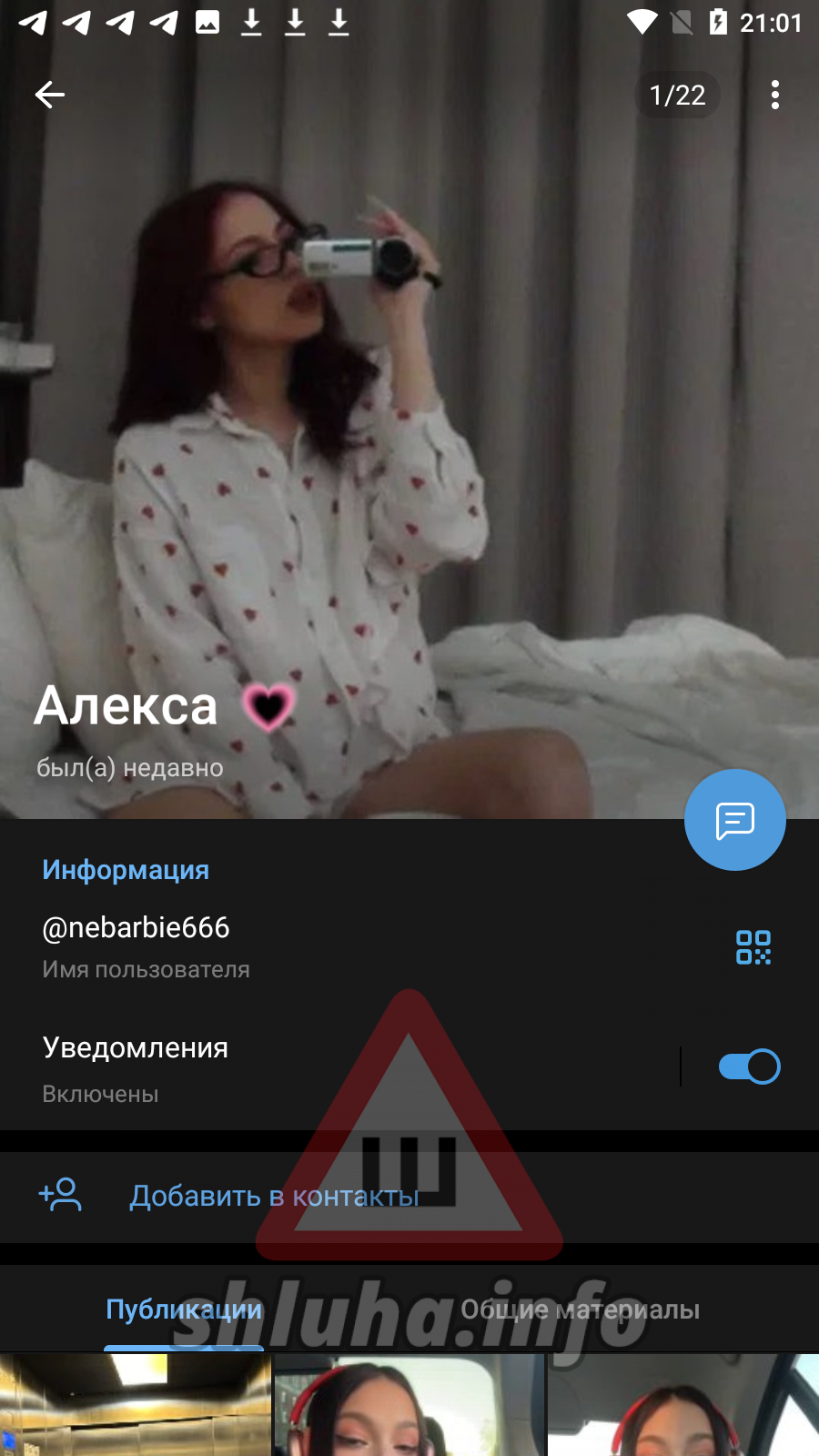
Task: Tap the @nebarbie666 username row
Action: [273, 946]
